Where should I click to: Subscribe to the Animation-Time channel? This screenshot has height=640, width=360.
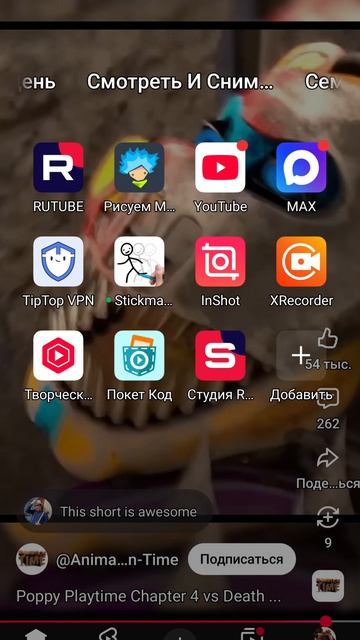click(x=242, y=559)
